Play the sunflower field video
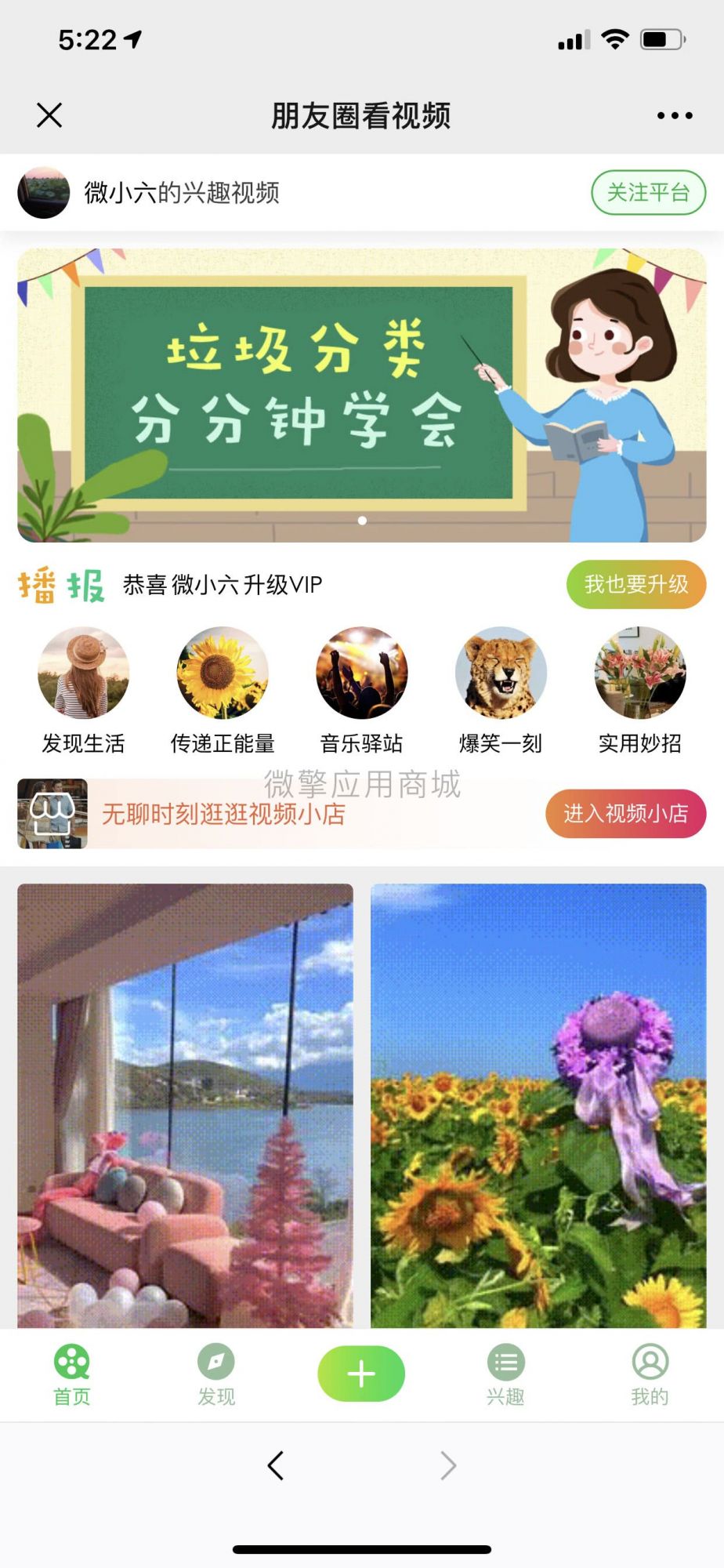The image size is (724, 1568). coord(538,1105)
